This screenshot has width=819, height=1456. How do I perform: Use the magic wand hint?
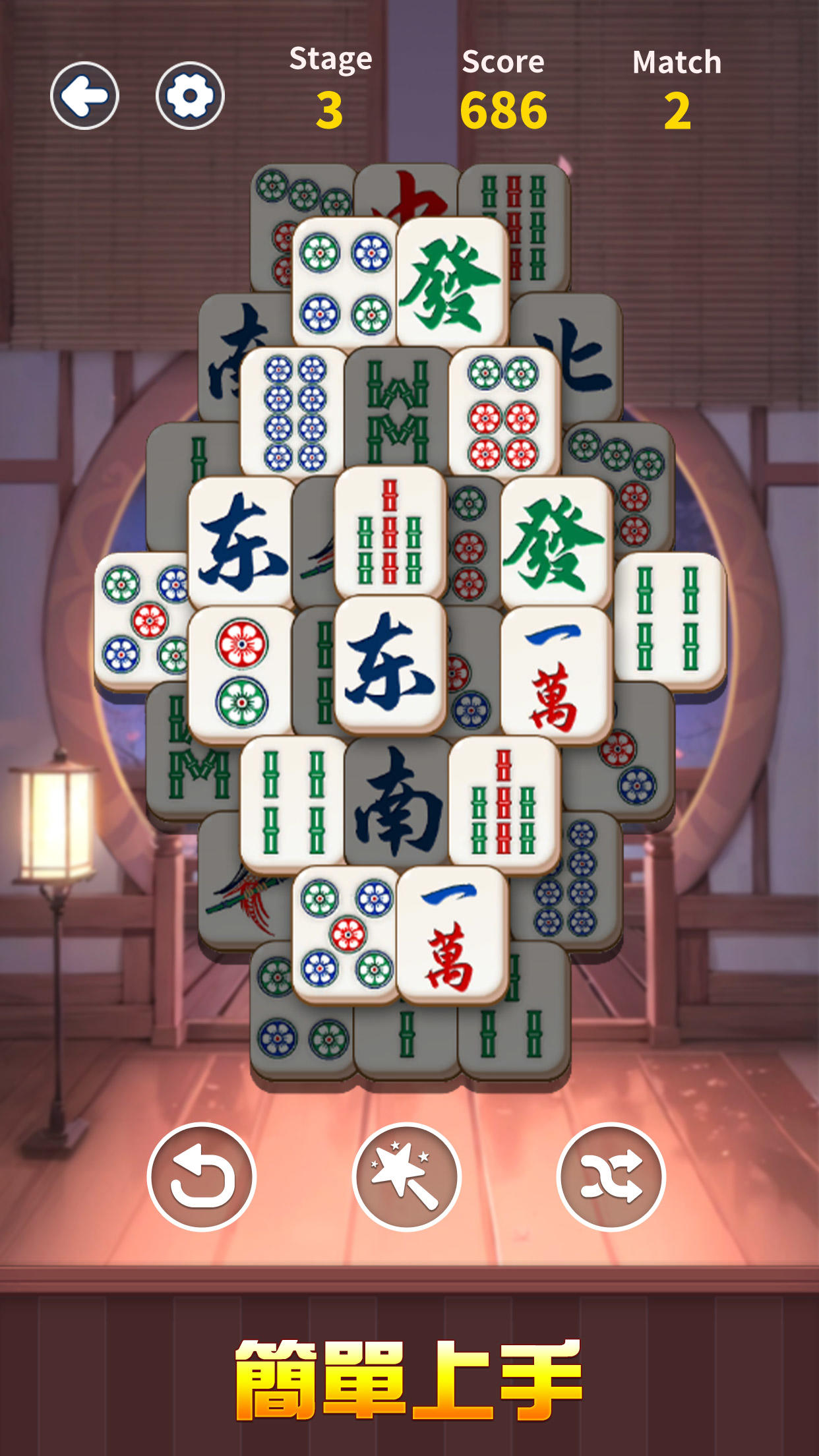click(x=406, y=1177)
